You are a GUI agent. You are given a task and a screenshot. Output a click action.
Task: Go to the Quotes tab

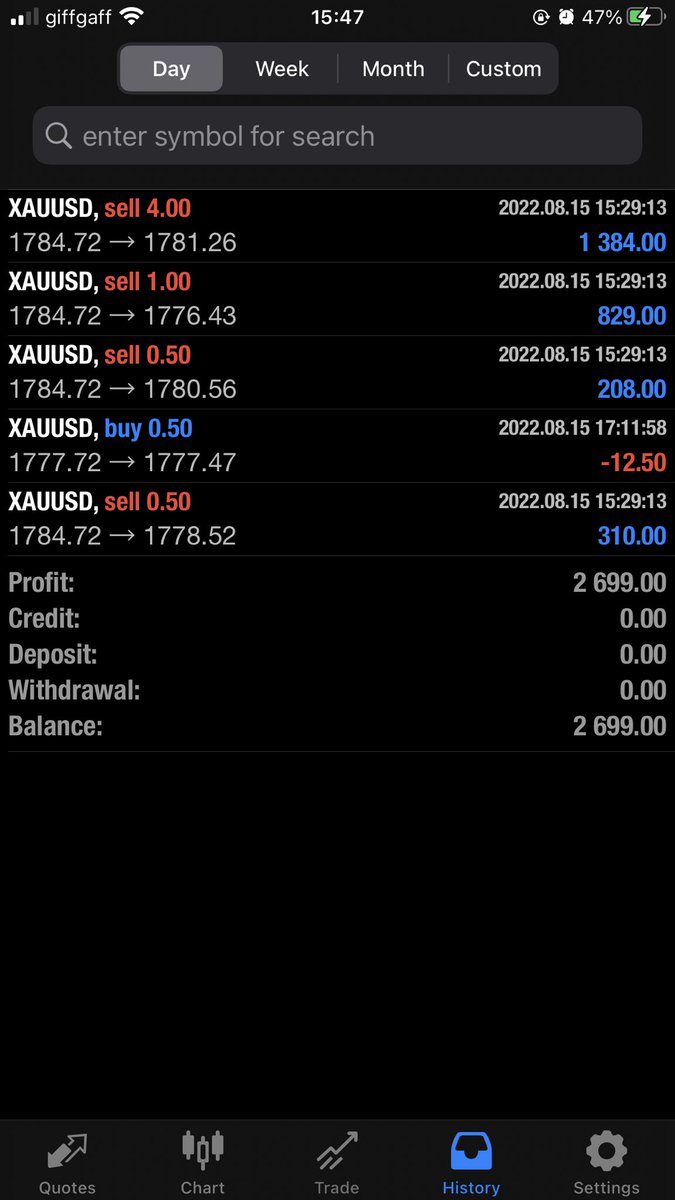(67, 1163)
